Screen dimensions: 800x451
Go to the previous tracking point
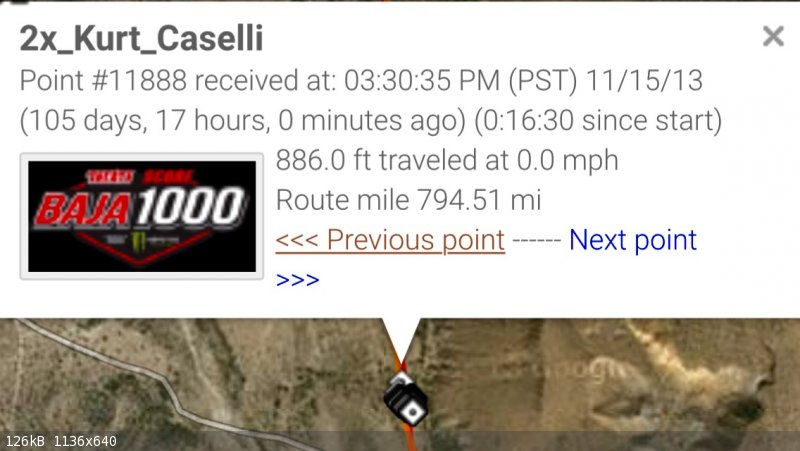point(390,240)
